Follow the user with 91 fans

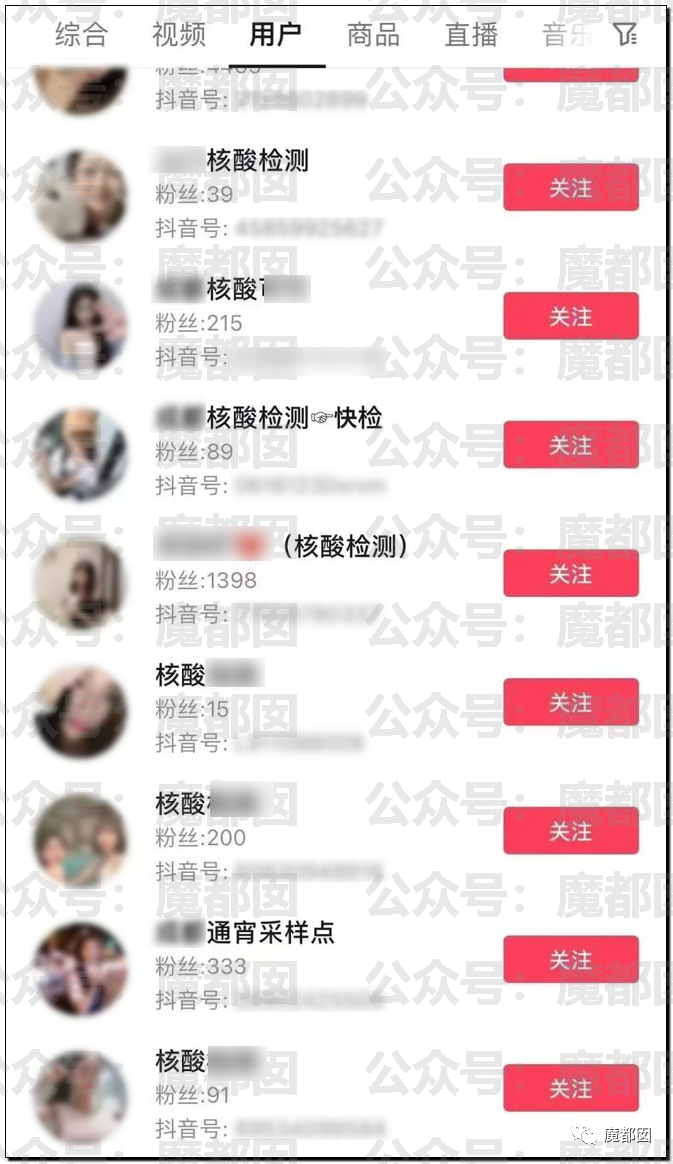click(571, 1088)
